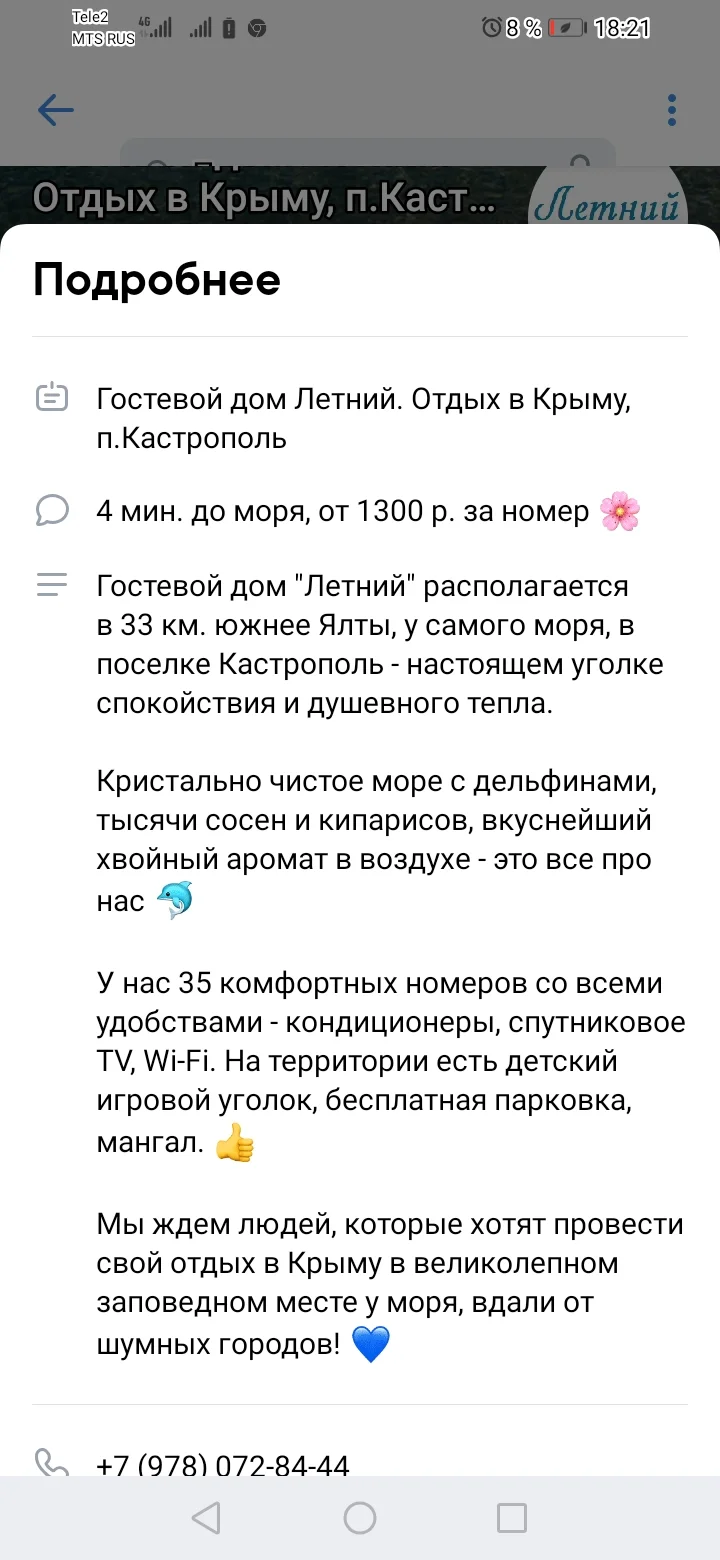
Task: Tap the description lines icon
Action: coord(51,584)
